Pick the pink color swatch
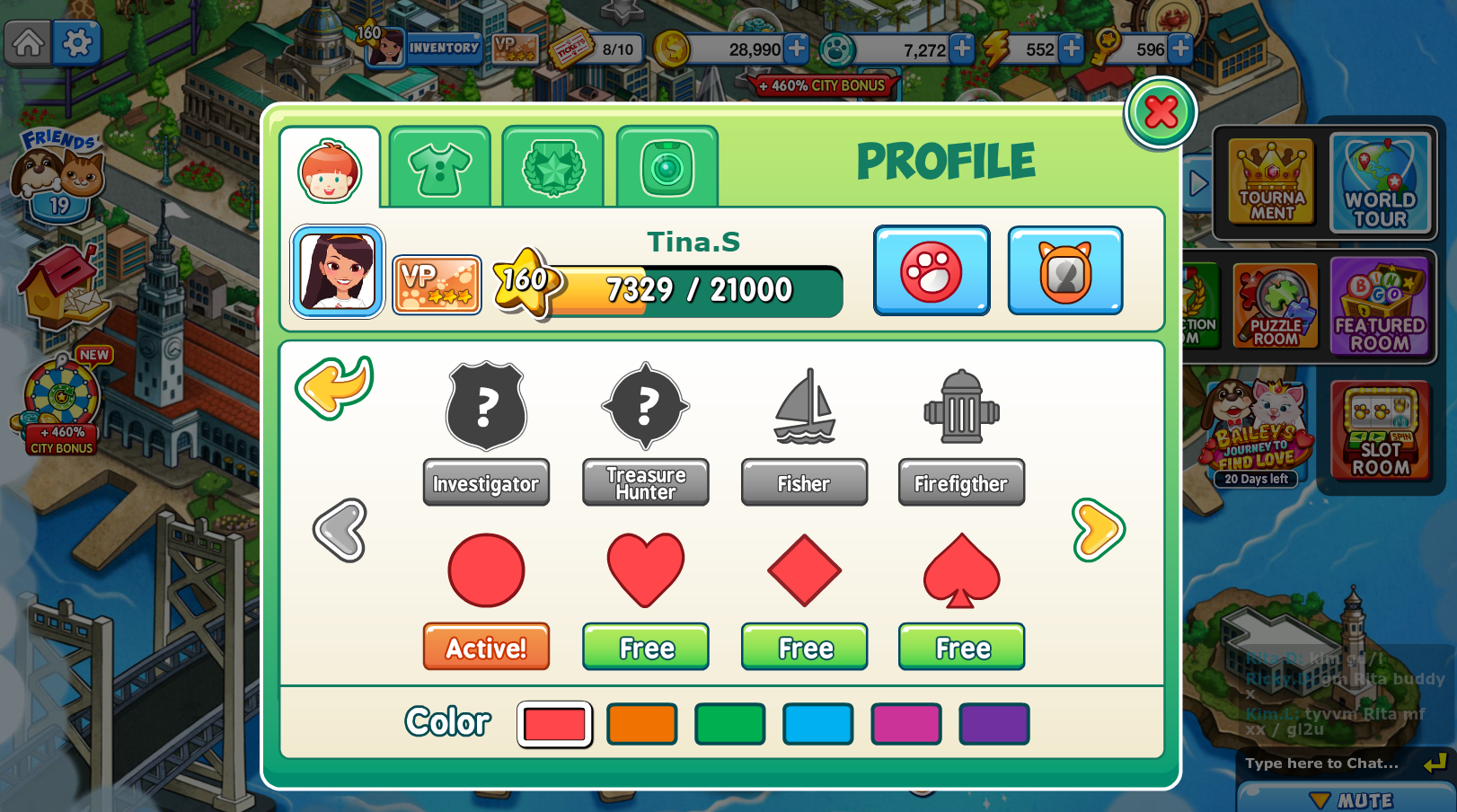Image resolution: width=1457 pixels, height=812 pixels. 905,724
